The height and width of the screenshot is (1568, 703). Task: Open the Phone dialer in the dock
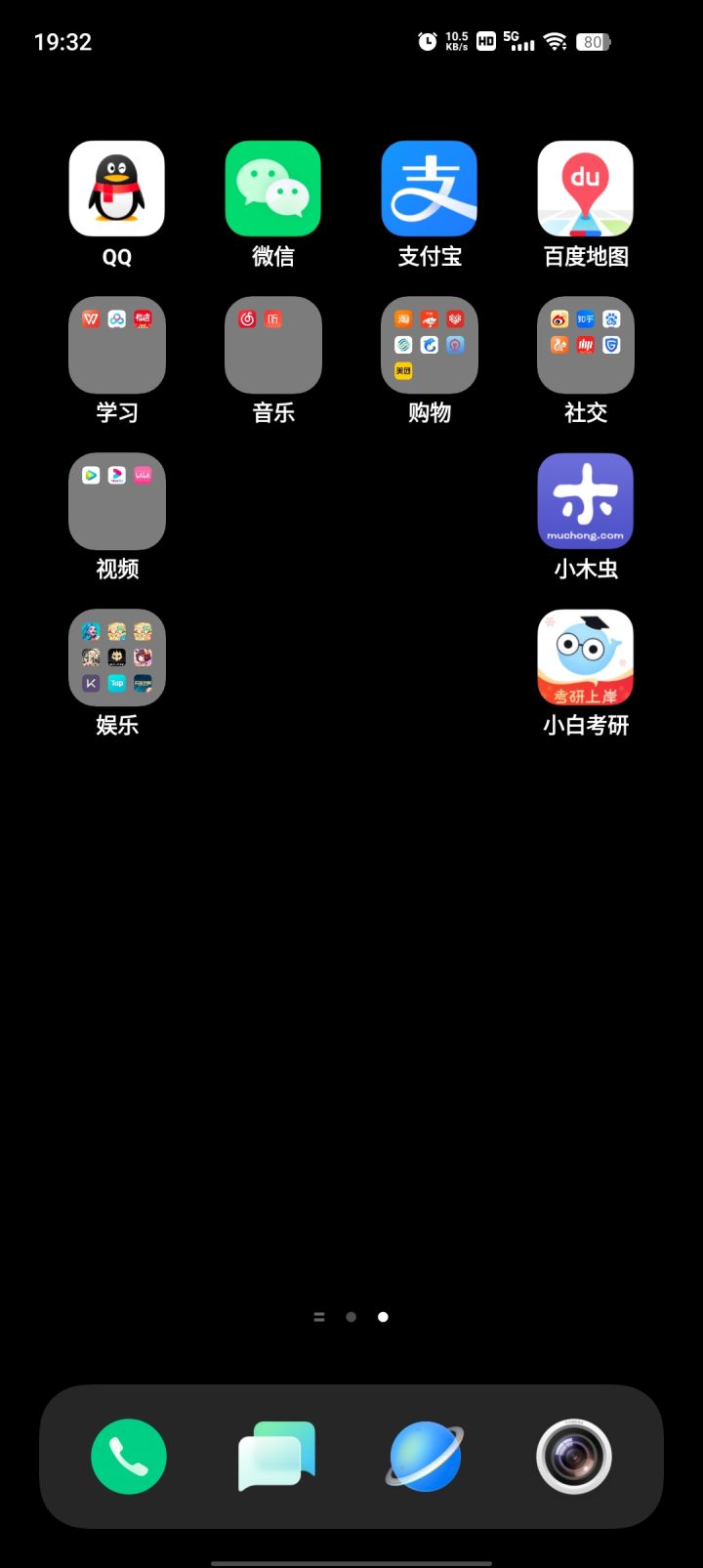click(x=127, y=1456)
